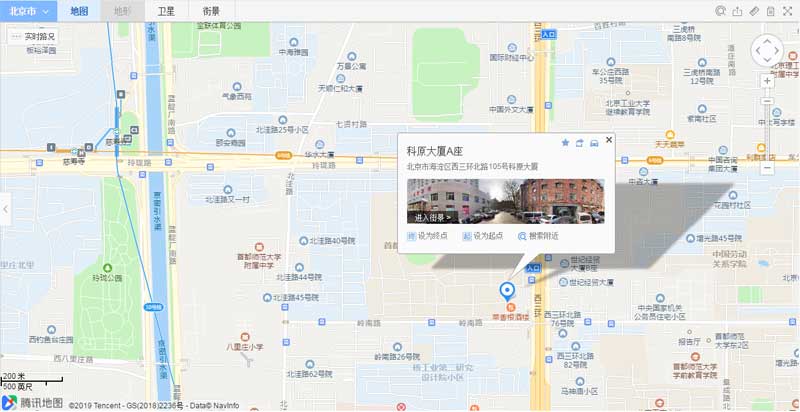
Task: Choose 设为起点 to set start point
Action: (x=483, y=236)
